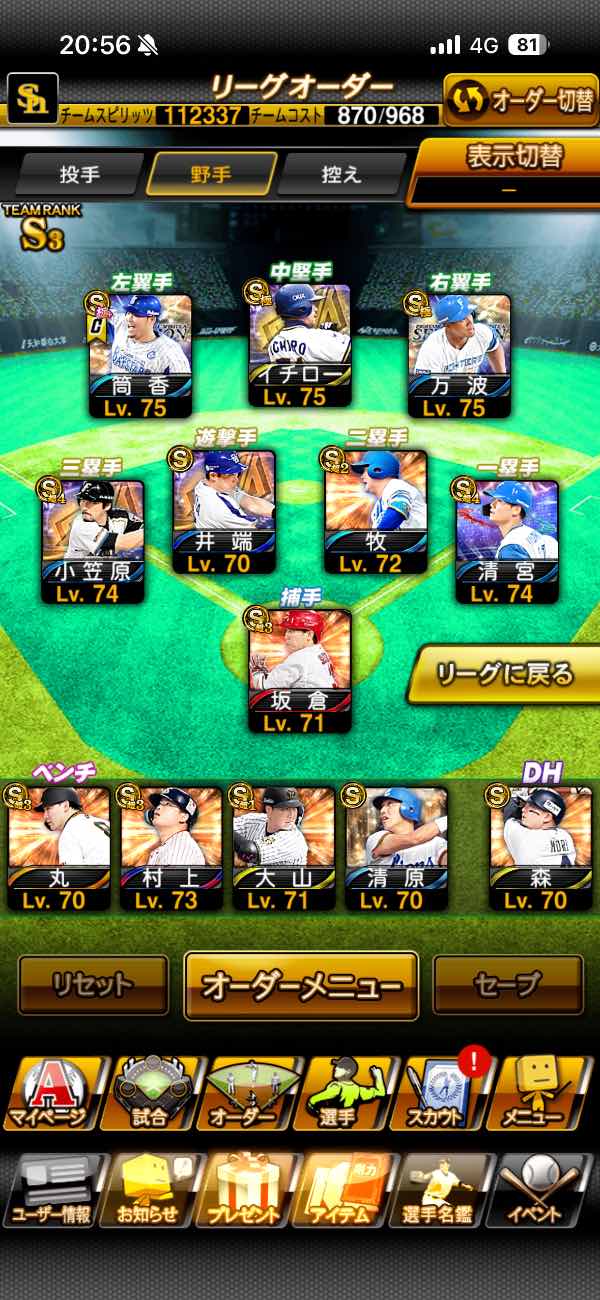
Task: Select right fielder 万波 card
Action: tap(460, 355)
